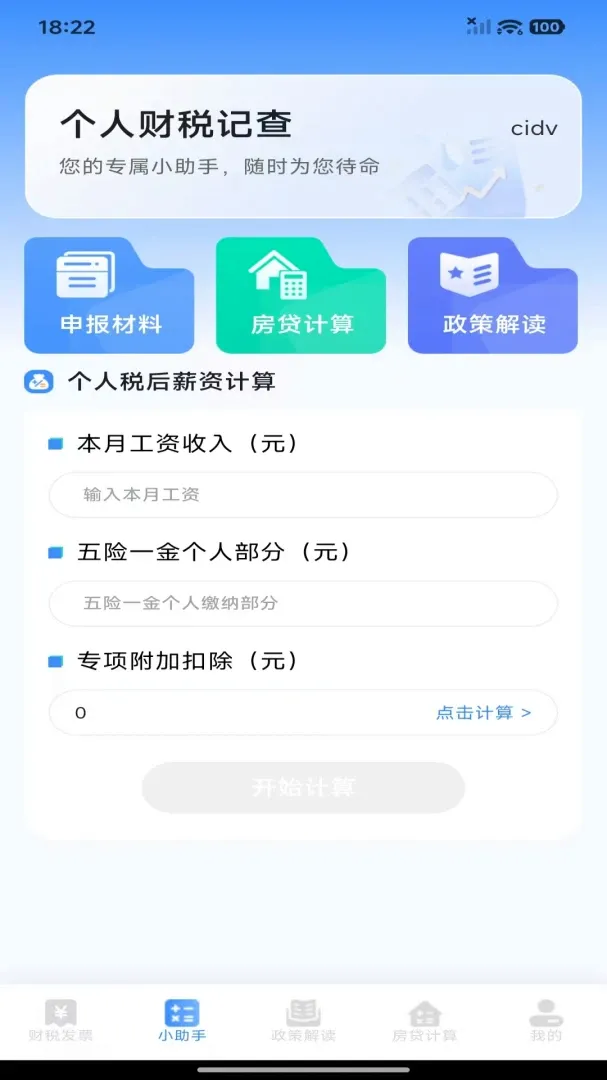
Task: Tap 点击计算 for 专项附加扣除
Action: (484, 713)
